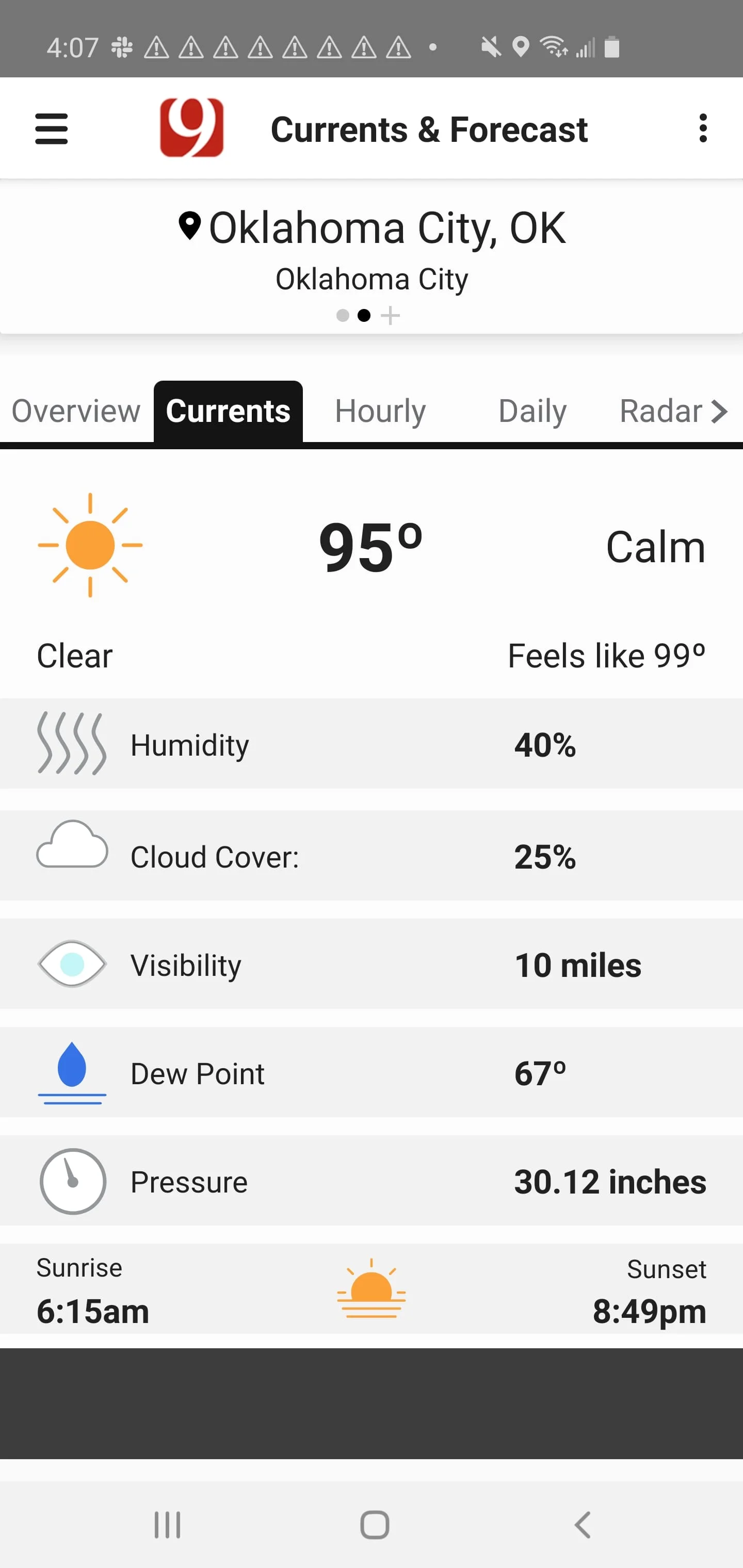Tap the sun icon showing clear conditions

(90, 544)
